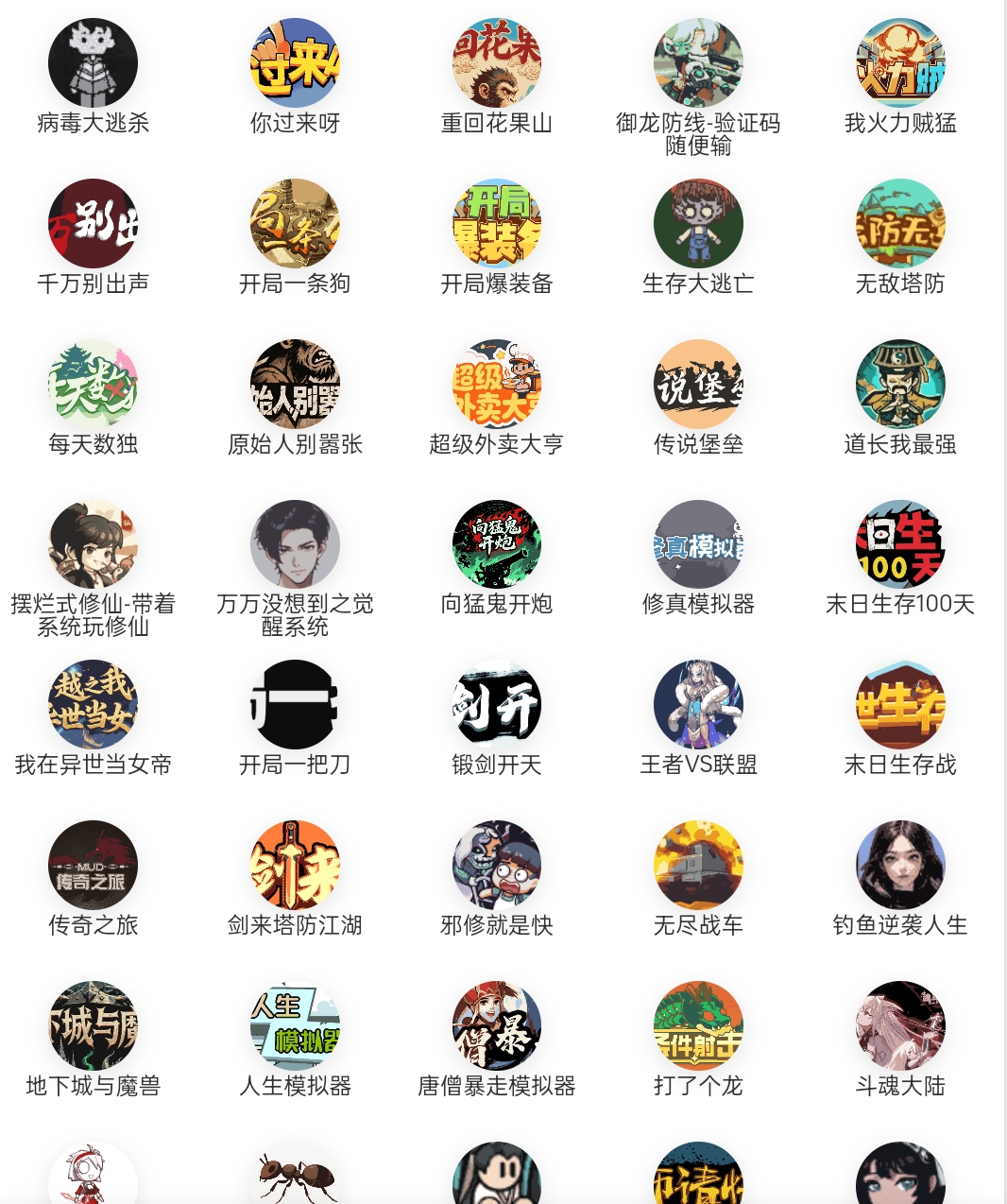Open the 病毒大逃杀 game icon
This screenshot has height=1204, width=1007.
[92, 62]
